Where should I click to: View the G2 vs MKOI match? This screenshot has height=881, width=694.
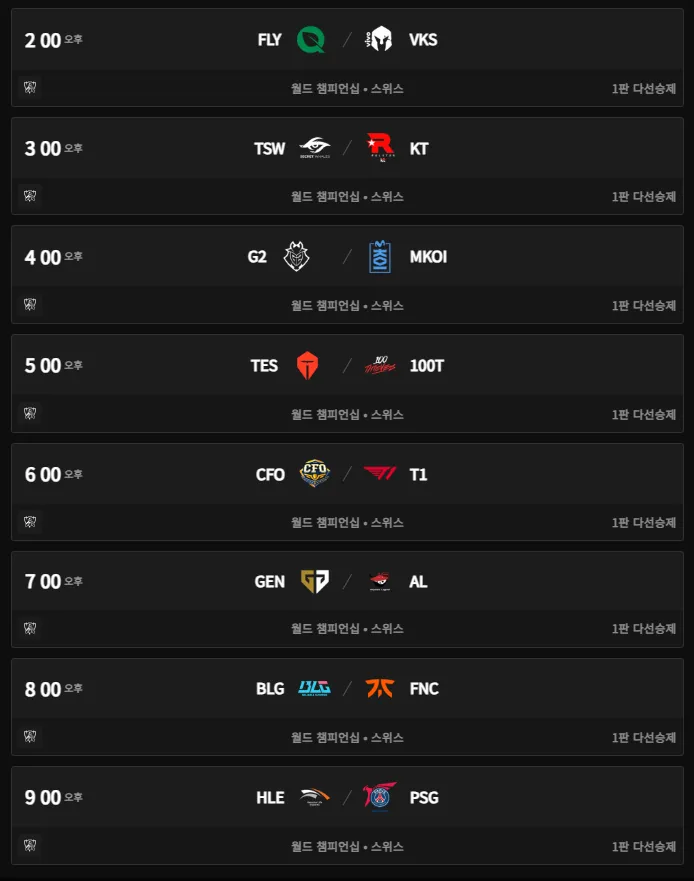347,257
